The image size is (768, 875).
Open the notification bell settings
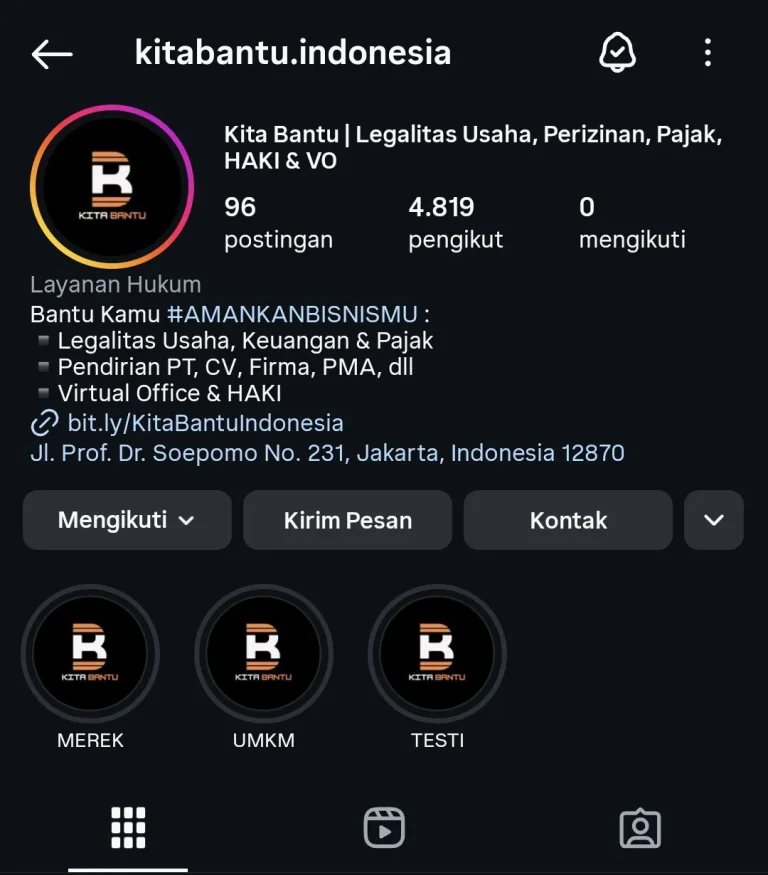617,52
